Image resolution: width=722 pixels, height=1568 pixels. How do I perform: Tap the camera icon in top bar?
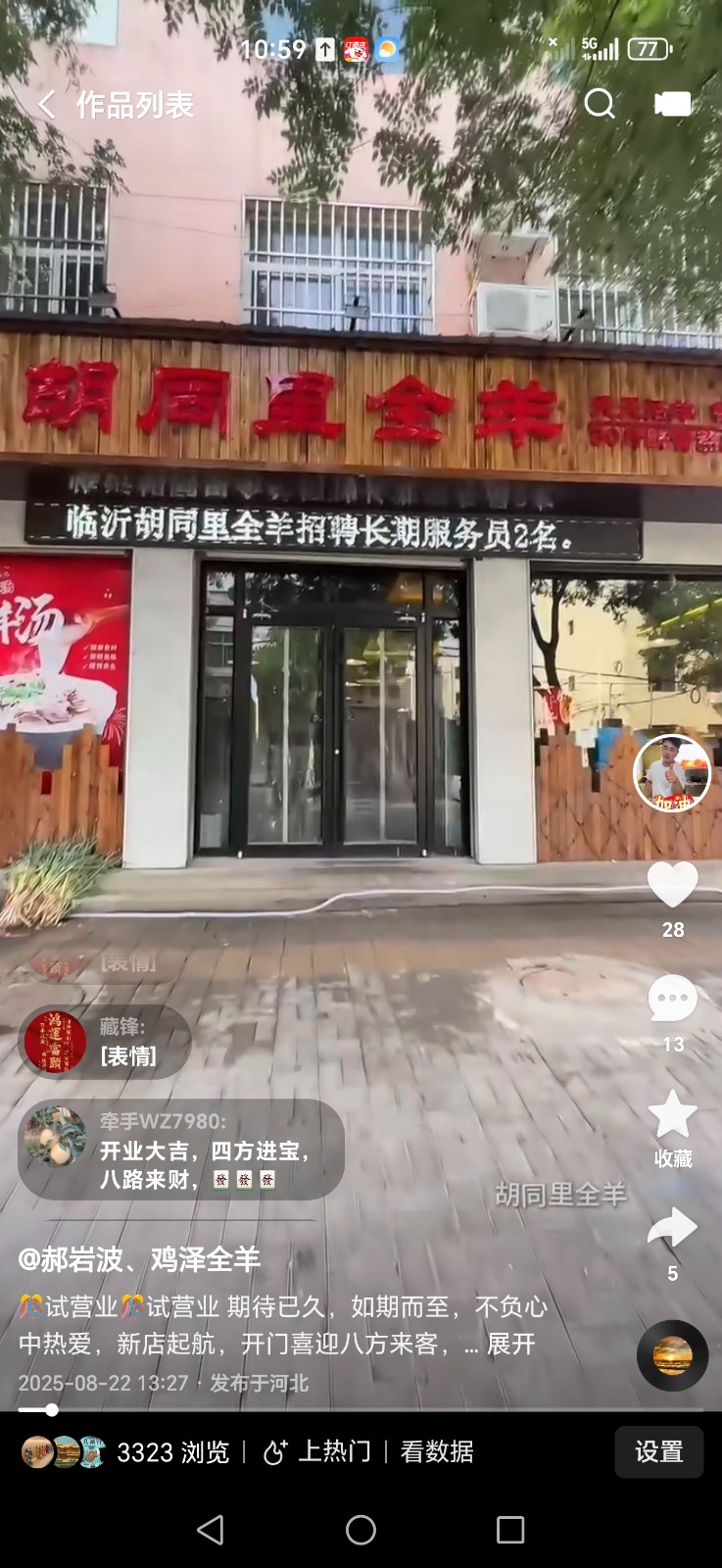point(672,104)
